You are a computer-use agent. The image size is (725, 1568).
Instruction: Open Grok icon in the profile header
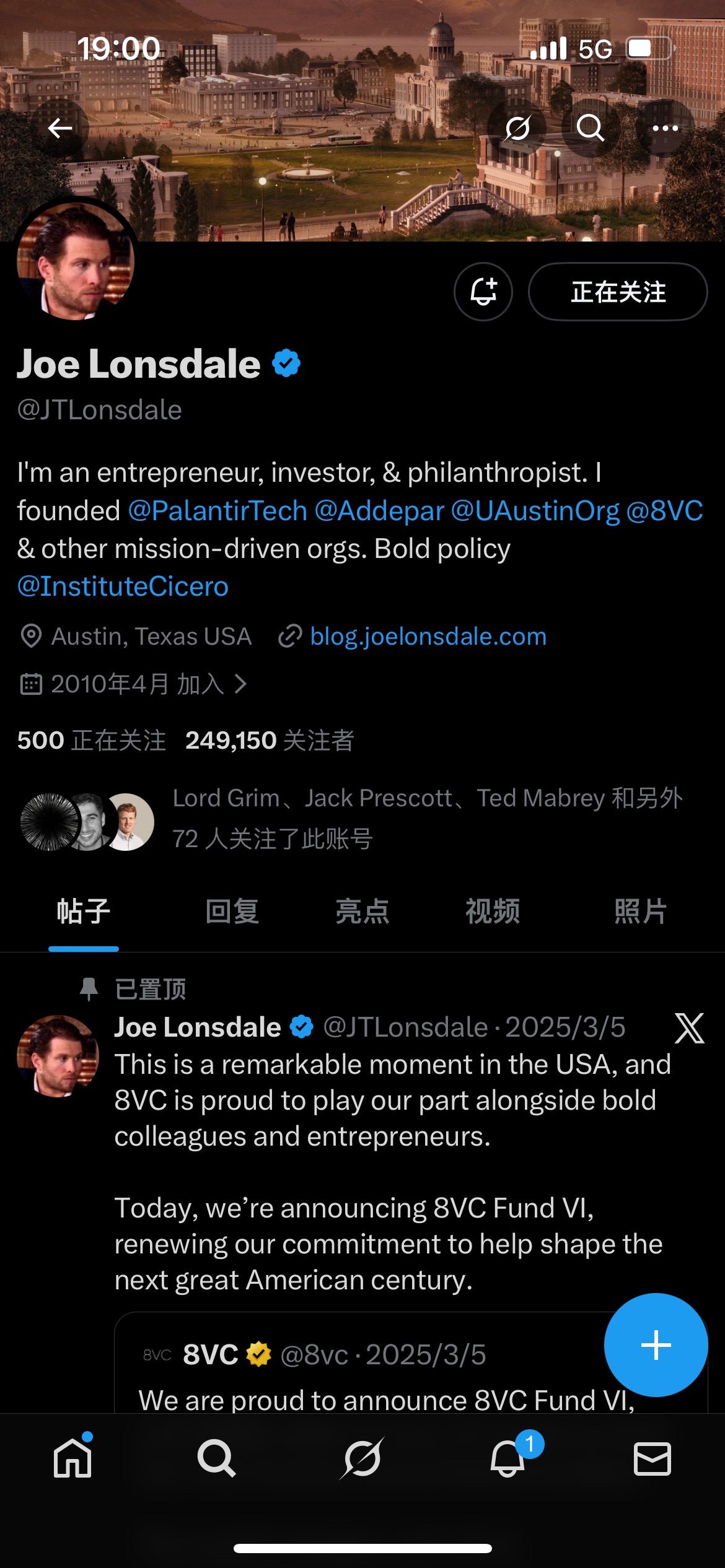click(x=517, y=128)
